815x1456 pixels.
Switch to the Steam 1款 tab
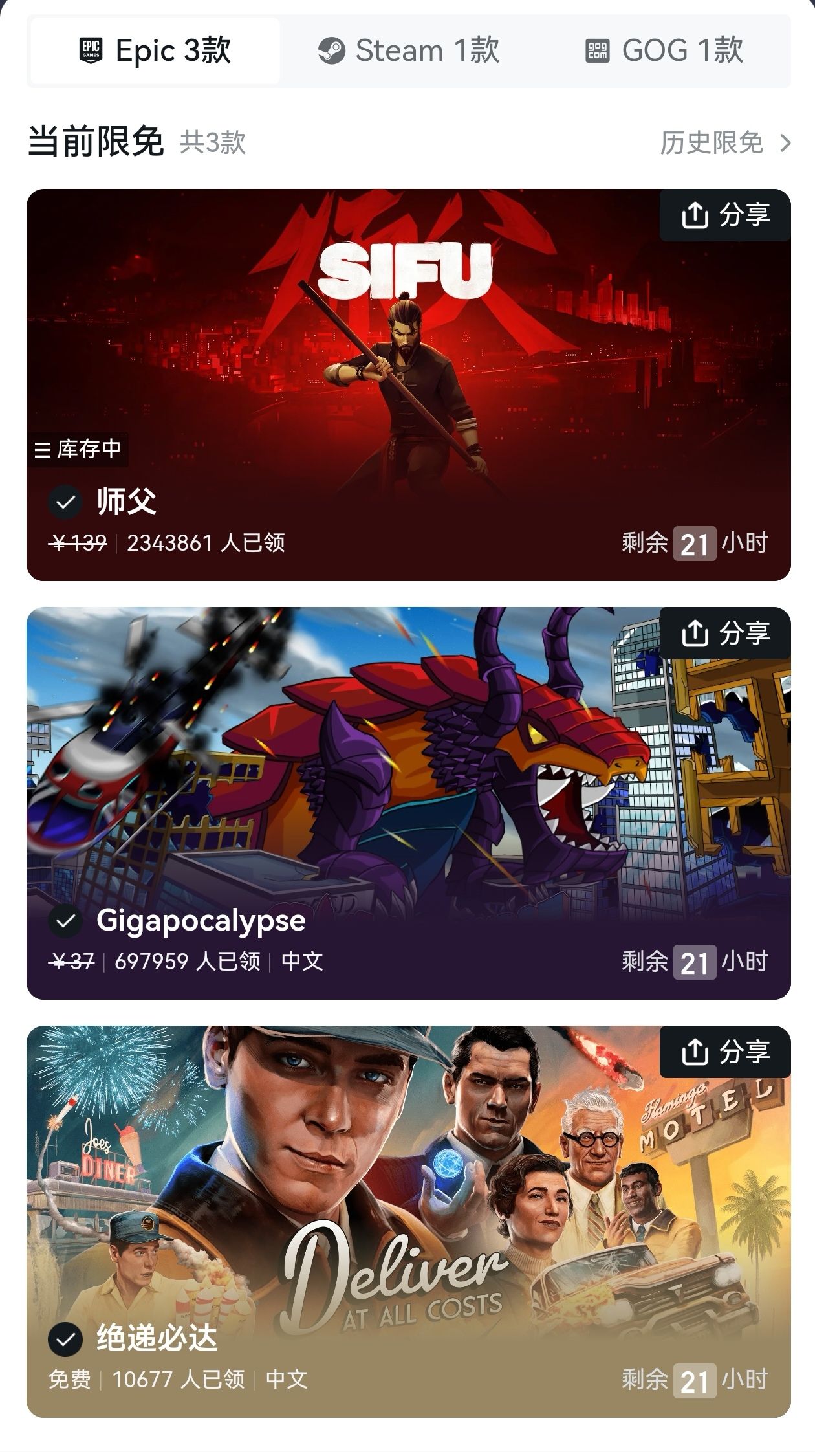tap(409, 50)
